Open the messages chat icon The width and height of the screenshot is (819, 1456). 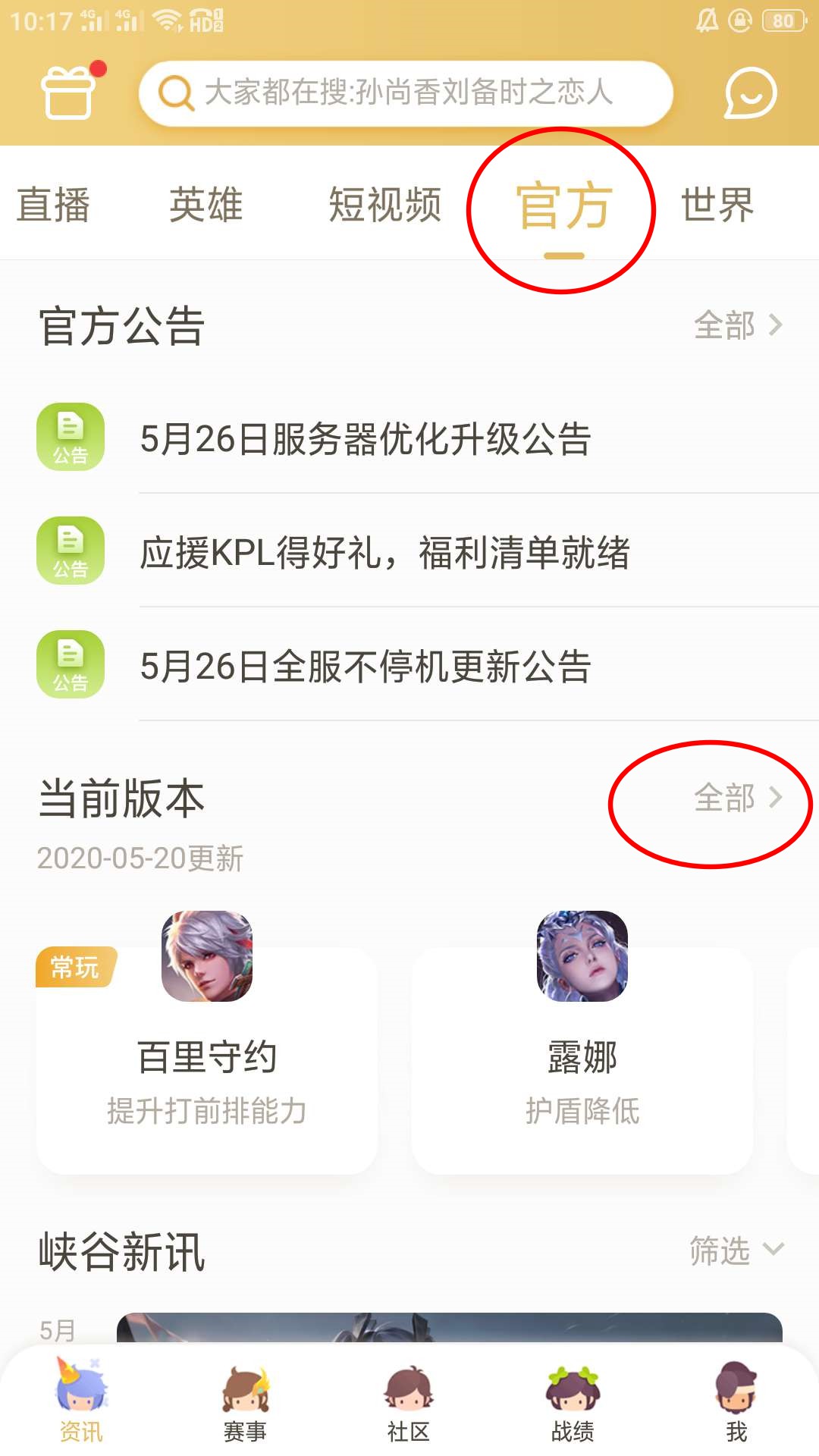[749, 93]
